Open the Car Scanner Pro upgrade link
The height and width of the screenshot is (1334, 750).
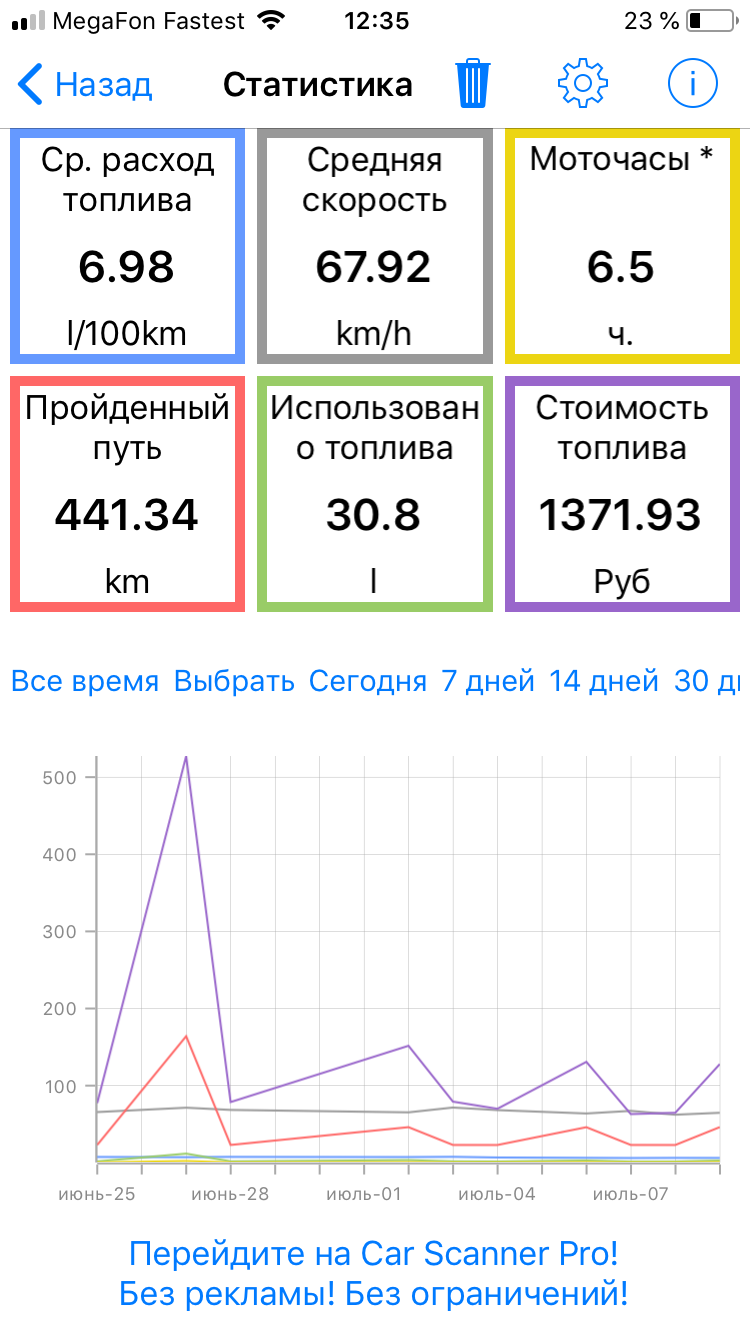(374, 1274)
